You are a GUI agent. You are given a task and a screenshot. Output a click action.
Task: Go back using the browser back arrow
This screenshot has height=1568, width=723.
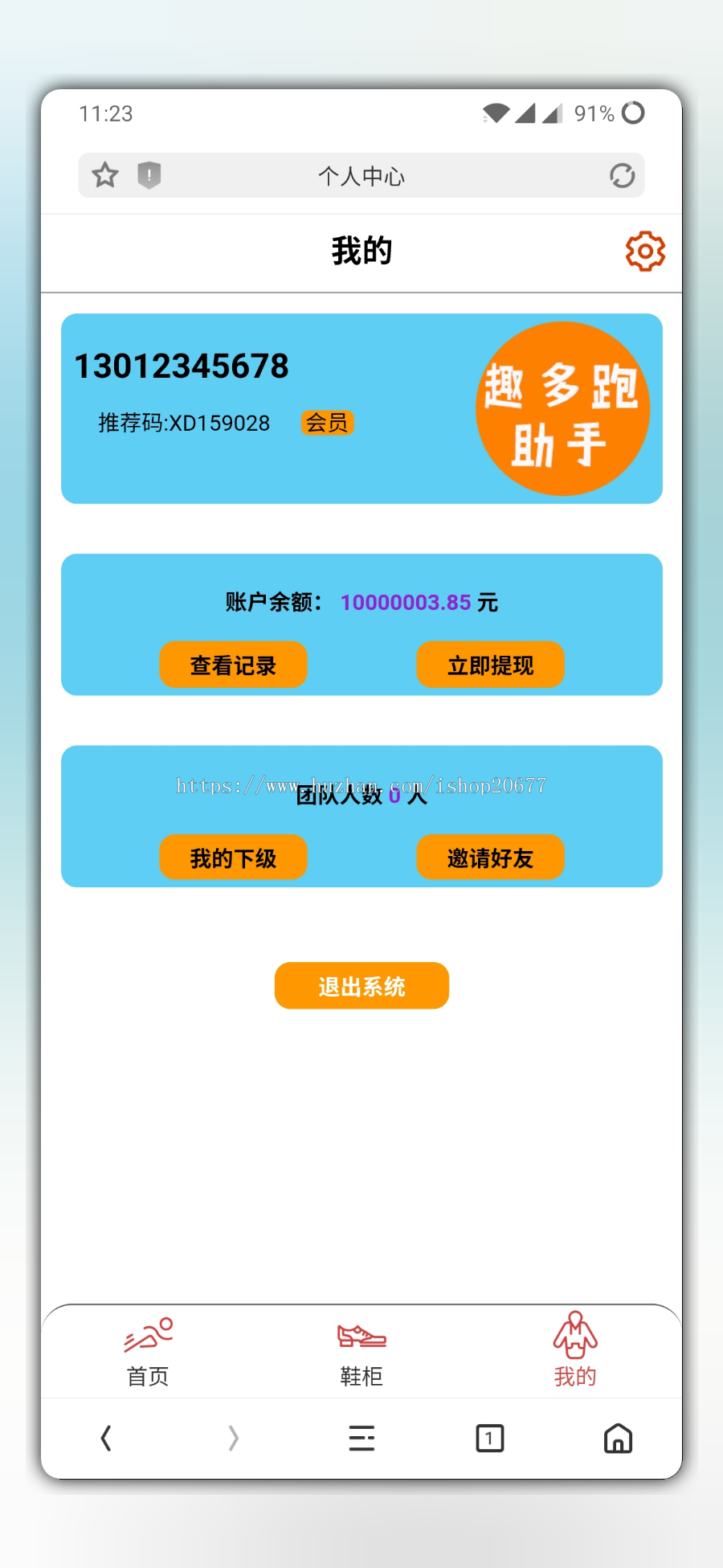[105, 1439]
